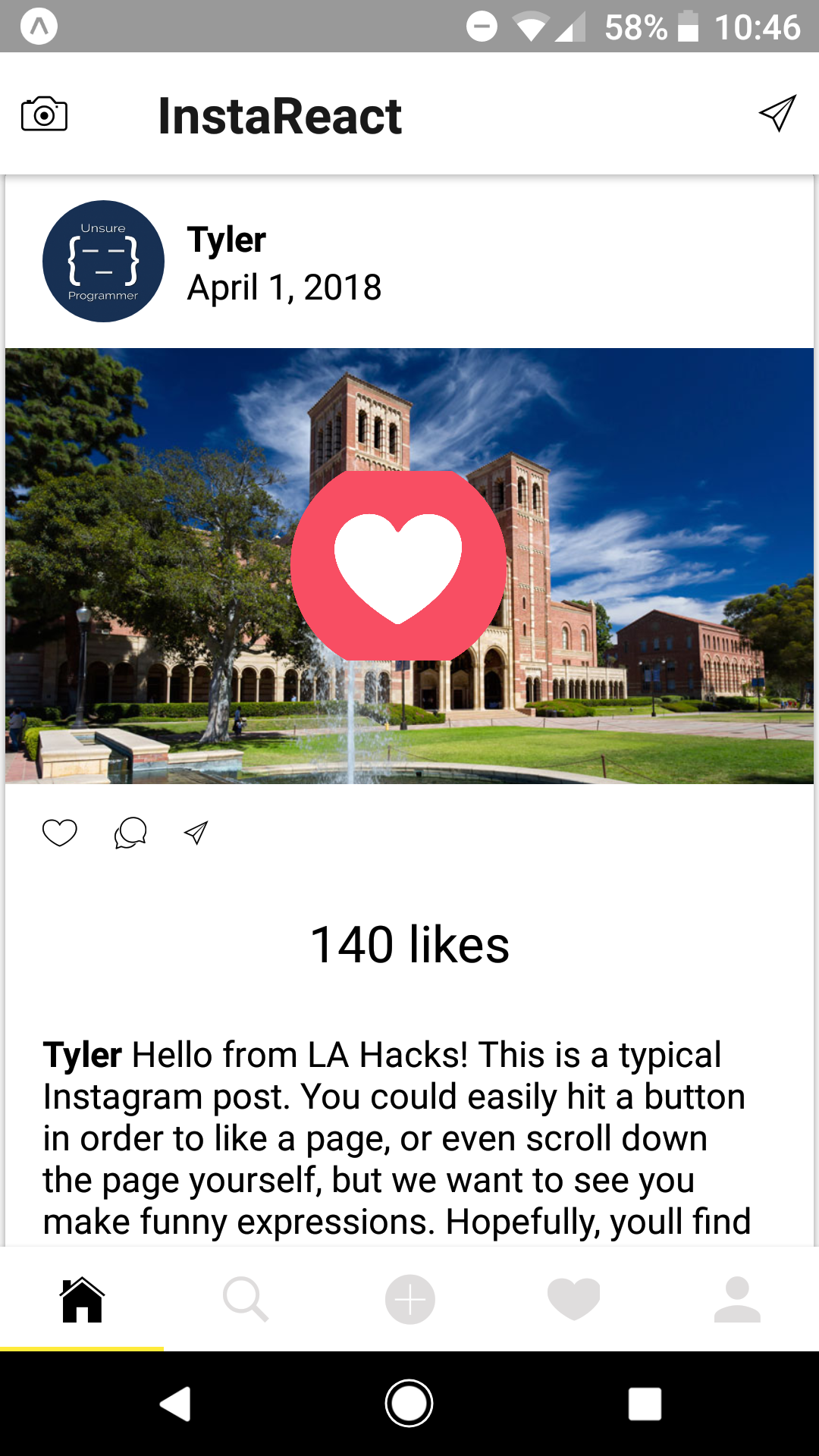Open recent apps via the square button
The width and height of the screenshot is (819, 1456).
pyautogui.click(x=645, y=1404)
